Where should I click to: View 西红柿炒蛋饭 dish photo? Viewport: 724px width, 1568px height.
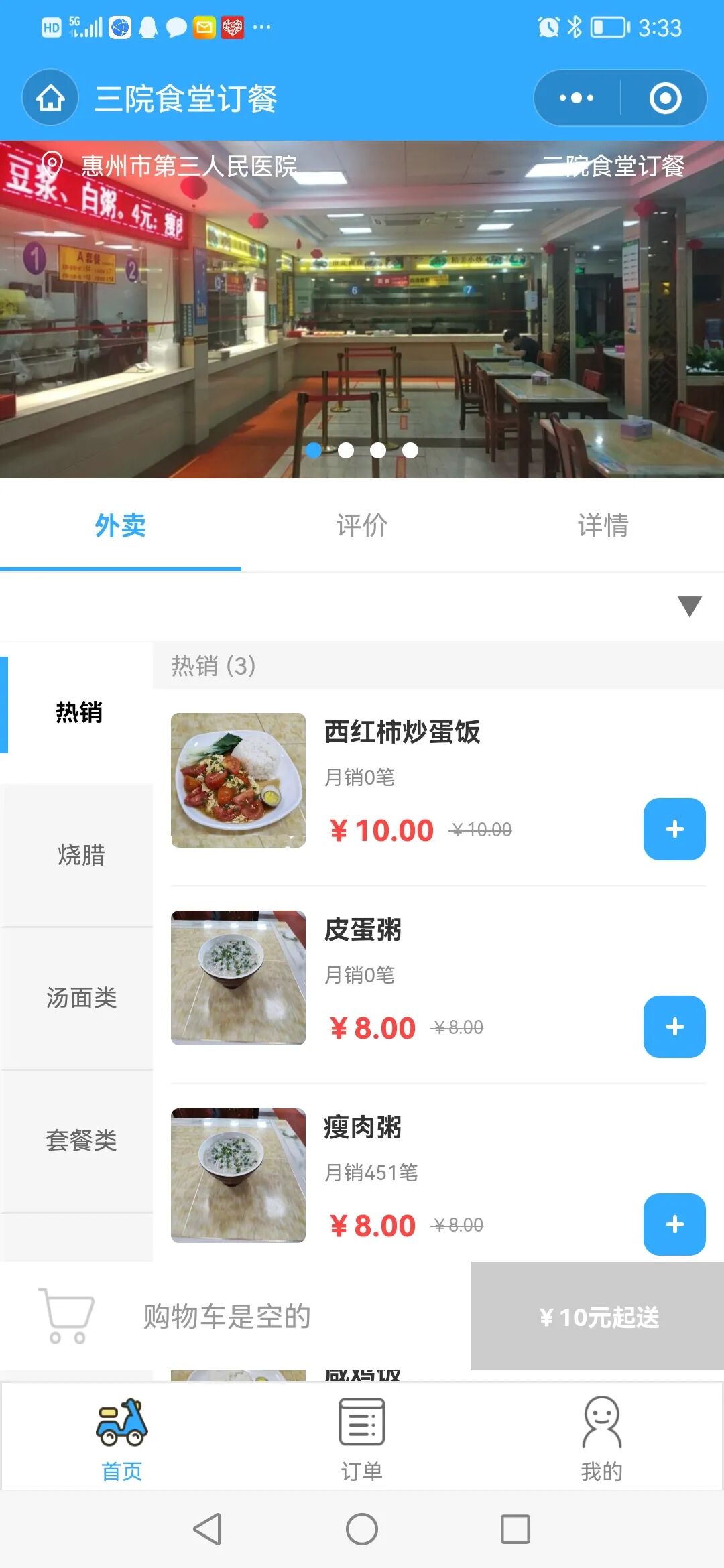[x=238, y=780]
